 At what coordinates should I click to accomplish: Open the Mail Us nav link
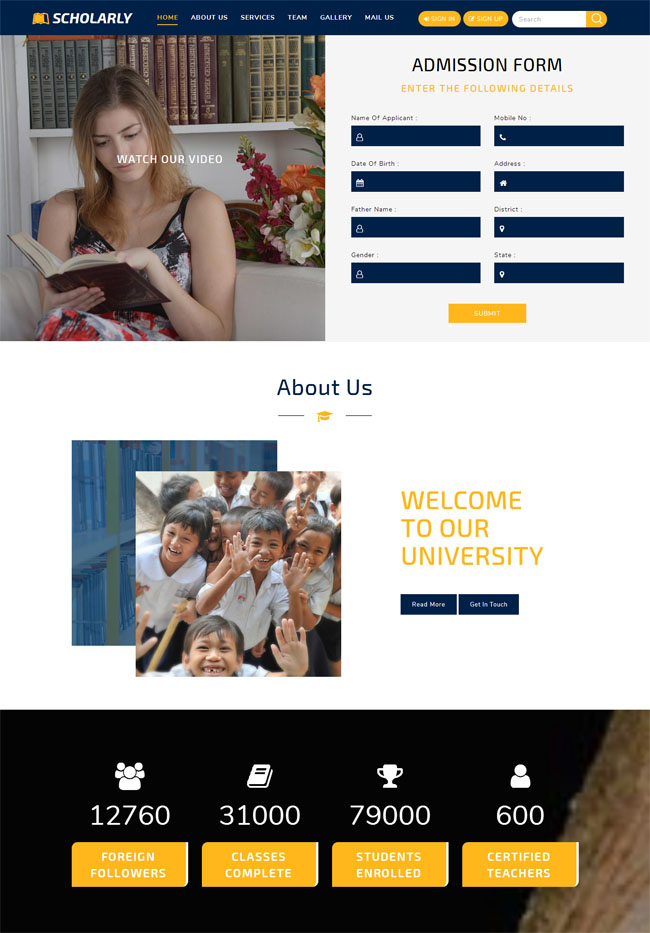[x=379, y=18]
